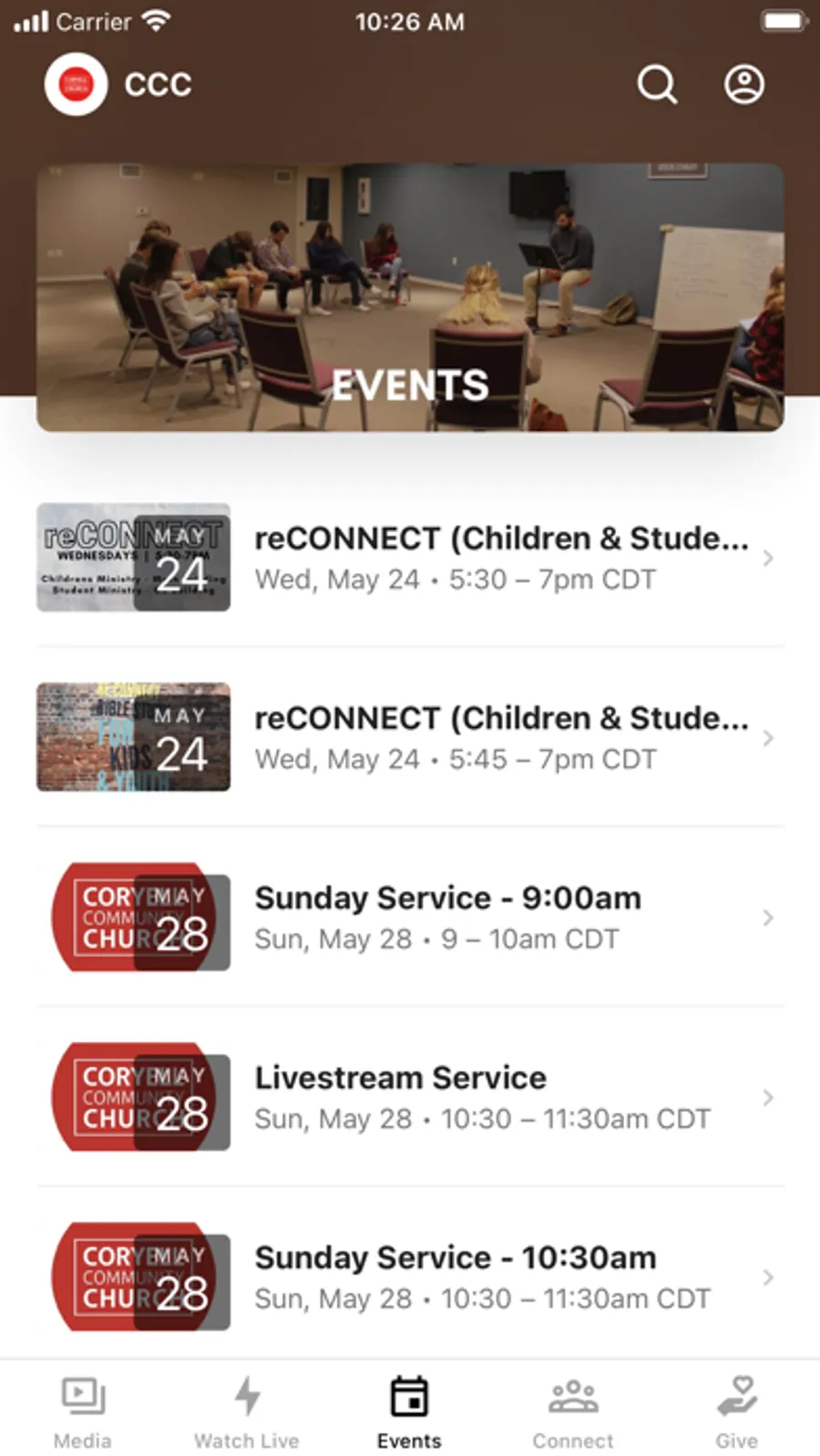Switch to the Connect tab
The height and width of the screenshot is (1456, 820).
tap(573, 1411)
